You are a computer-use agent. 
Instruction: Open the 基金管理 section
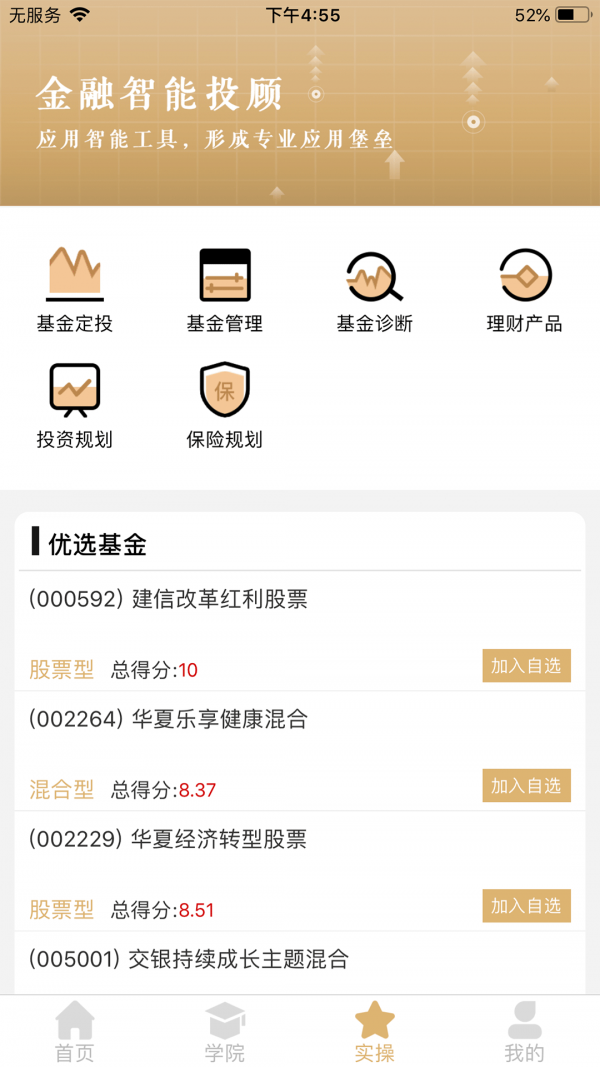[x=225, y=290]
